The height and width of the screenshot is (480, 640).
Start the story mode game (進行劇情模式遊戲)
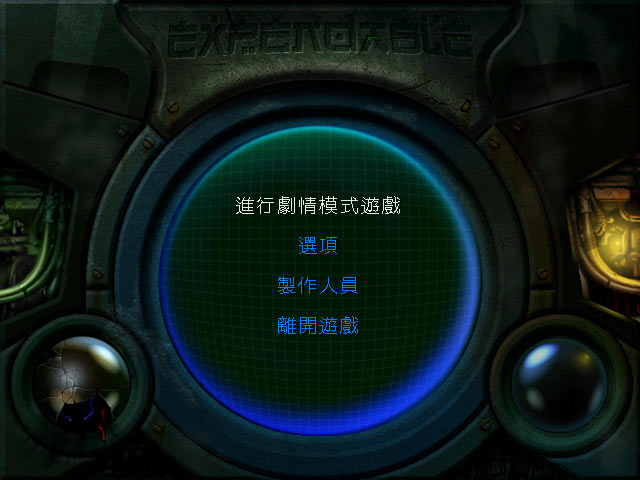point(317,206)
